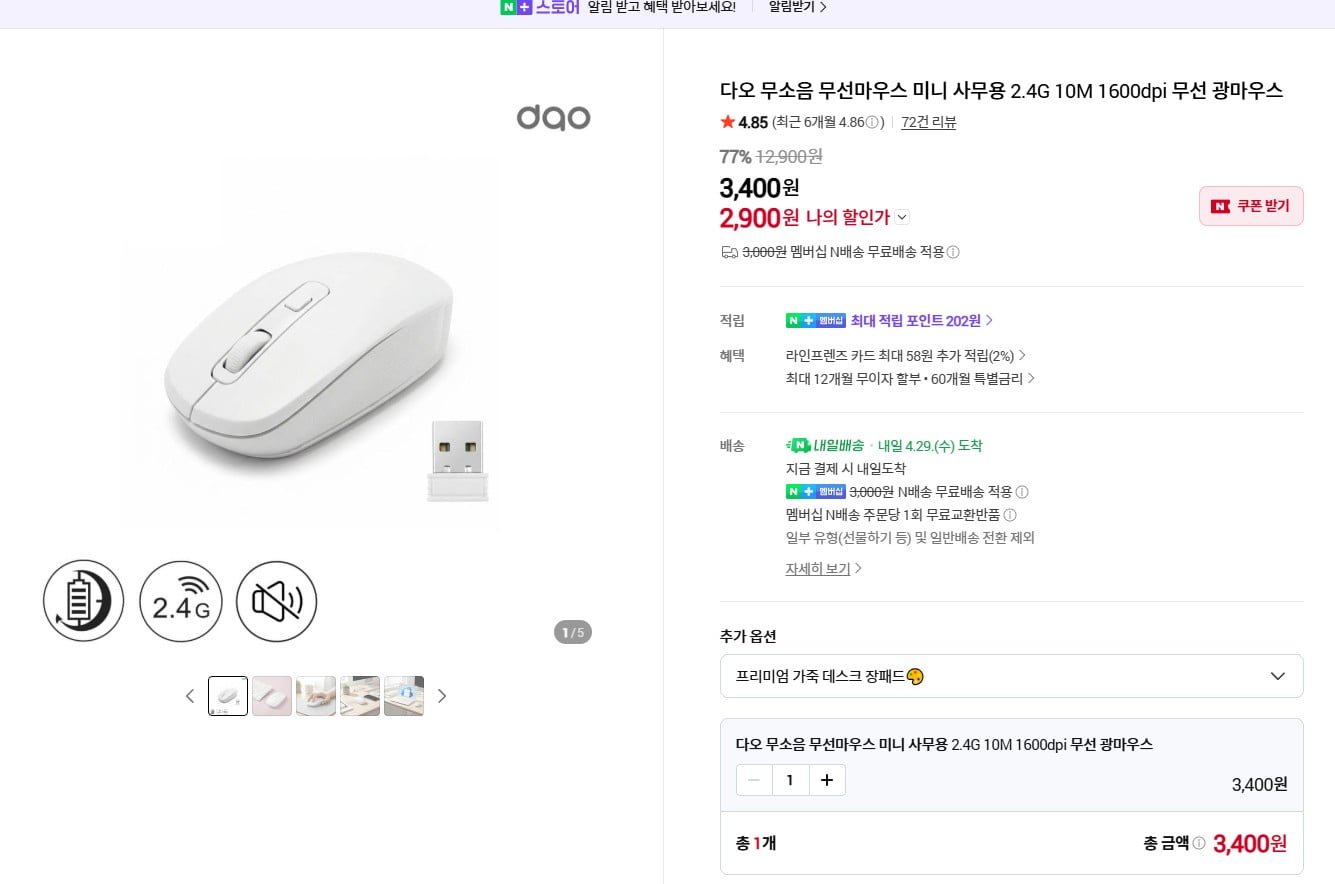Select the third product image thumbnail
The image size is (1335, 884).
coord(316,696)
